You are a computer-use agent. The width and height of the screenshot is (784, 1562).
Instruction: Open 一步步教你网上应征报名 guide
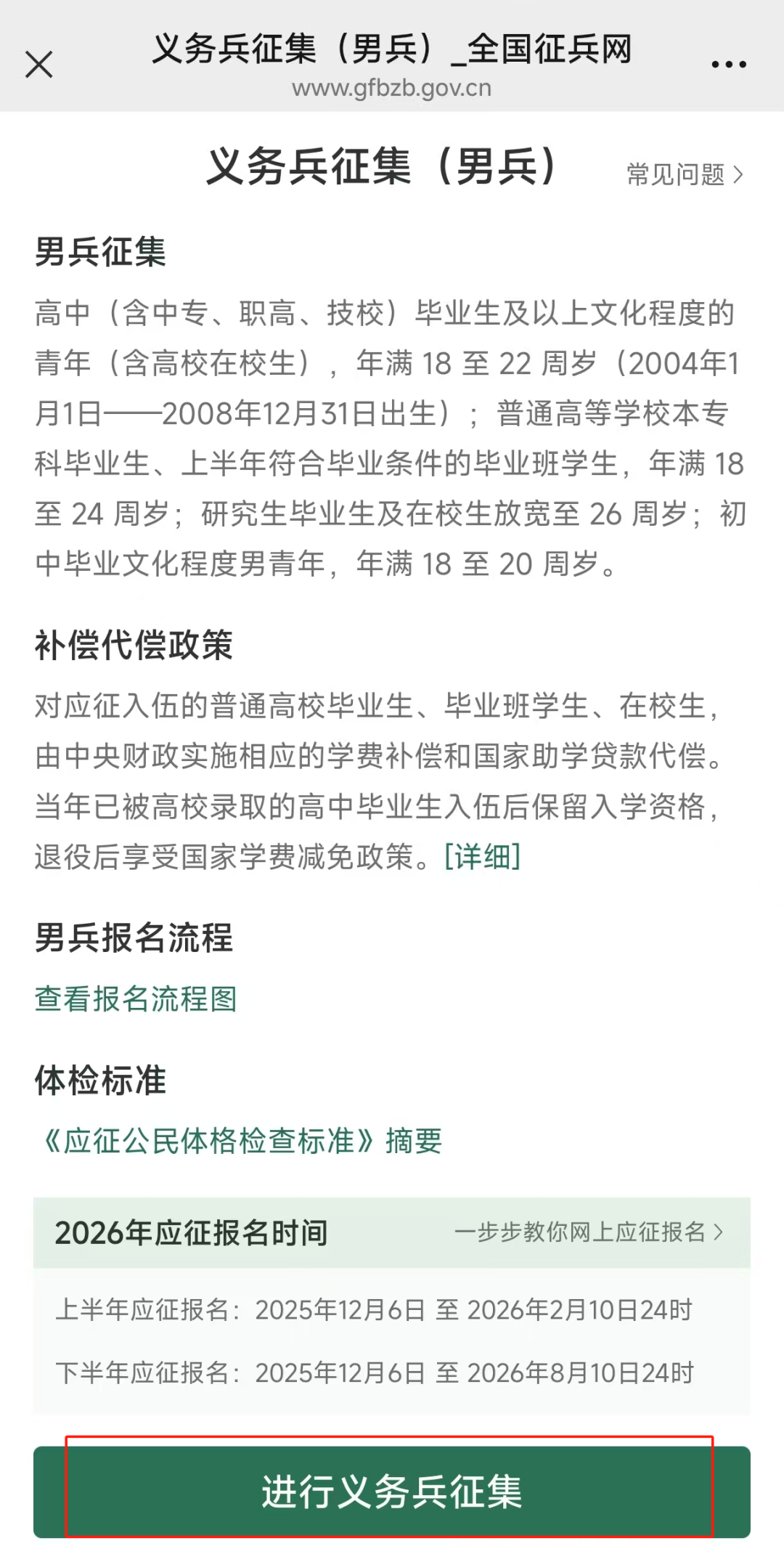pos(589,1232)
